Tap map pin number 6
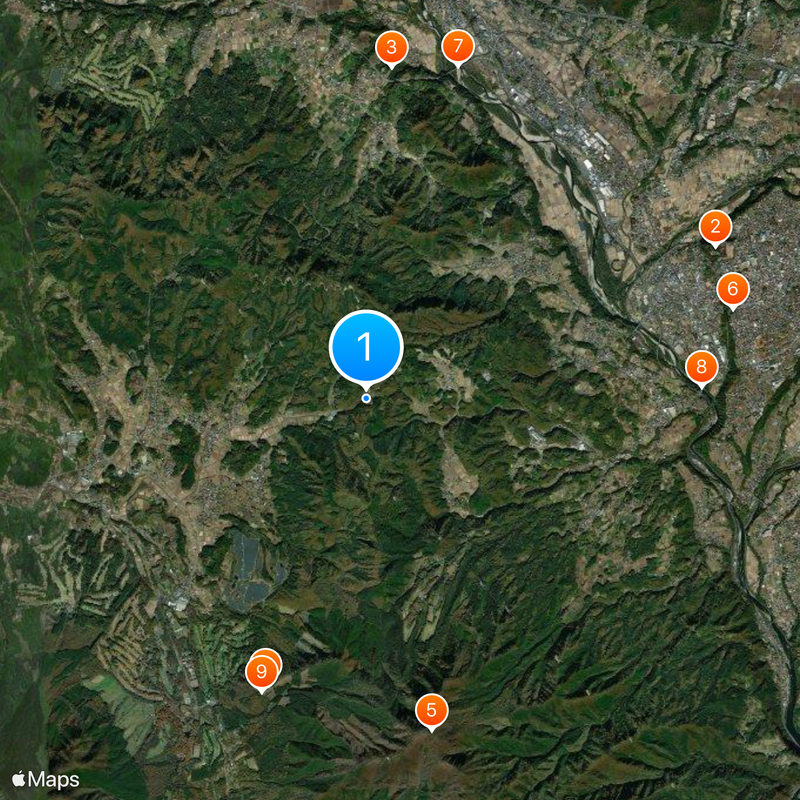The width and height of the screenshot is (800, 800). [x=732, y=289]
